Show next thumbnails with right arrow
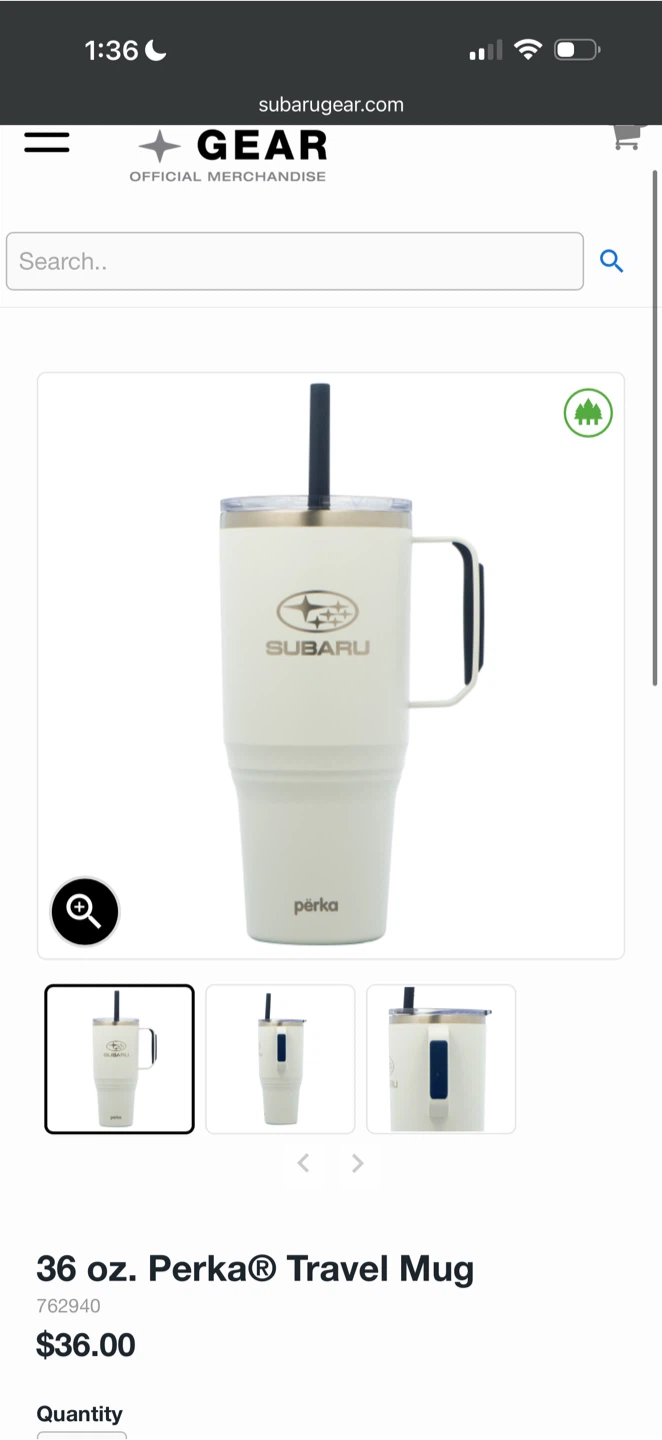 tap(357, 1163)
